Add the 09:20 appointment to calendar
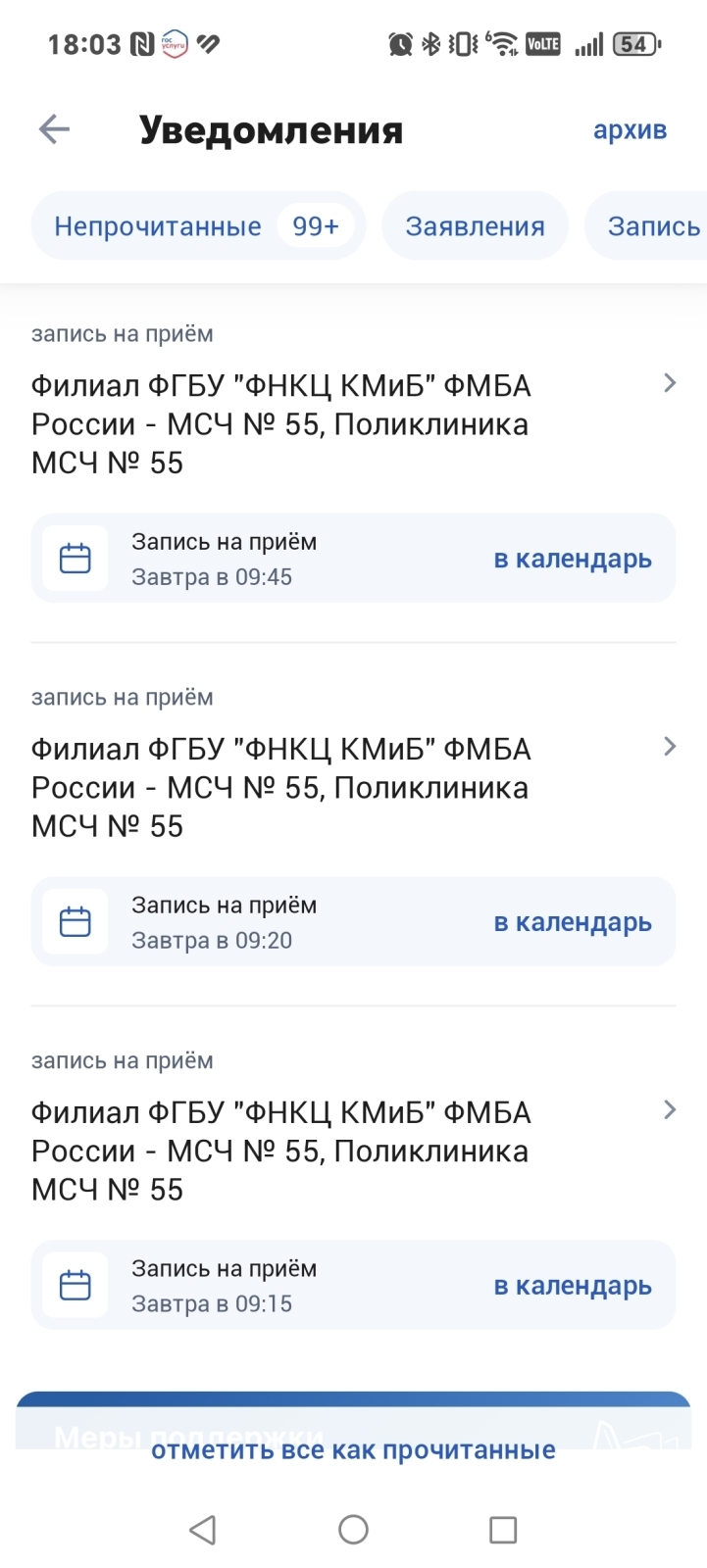The width and height of the screenshot is (707, 1568). point(573,922)
